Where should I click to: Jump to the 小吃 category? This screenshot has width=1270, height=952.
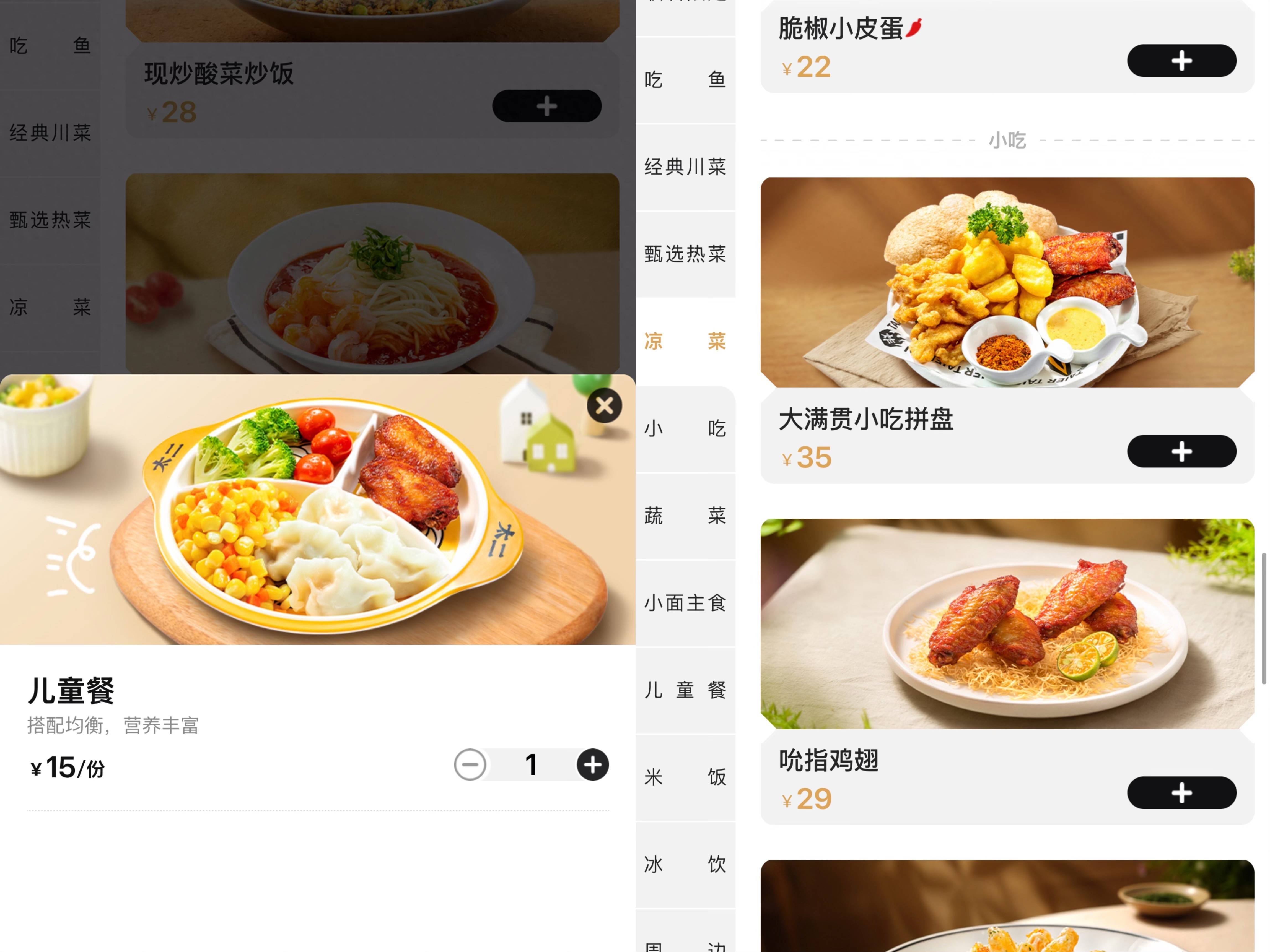pos(685,429)
